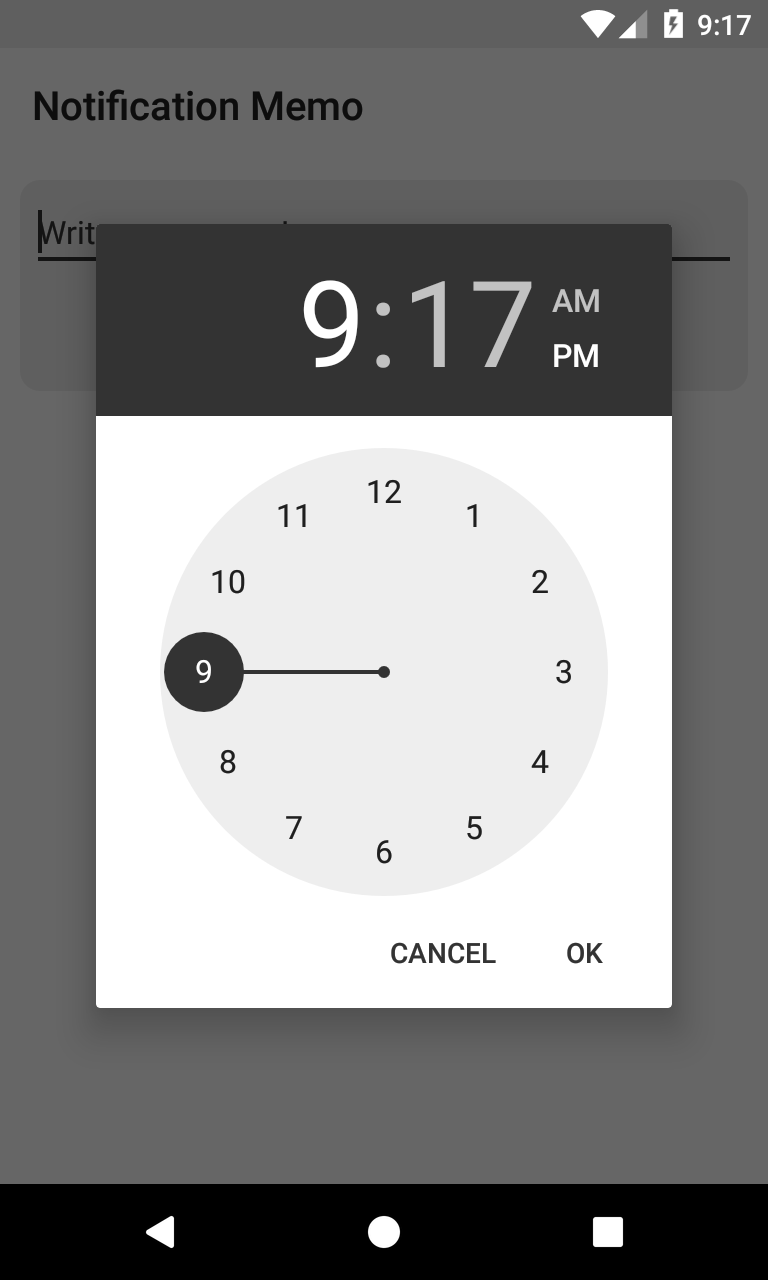Choose 2 on the clock dial
Viewport: 768px width, 1280px height.
point(540,582)
